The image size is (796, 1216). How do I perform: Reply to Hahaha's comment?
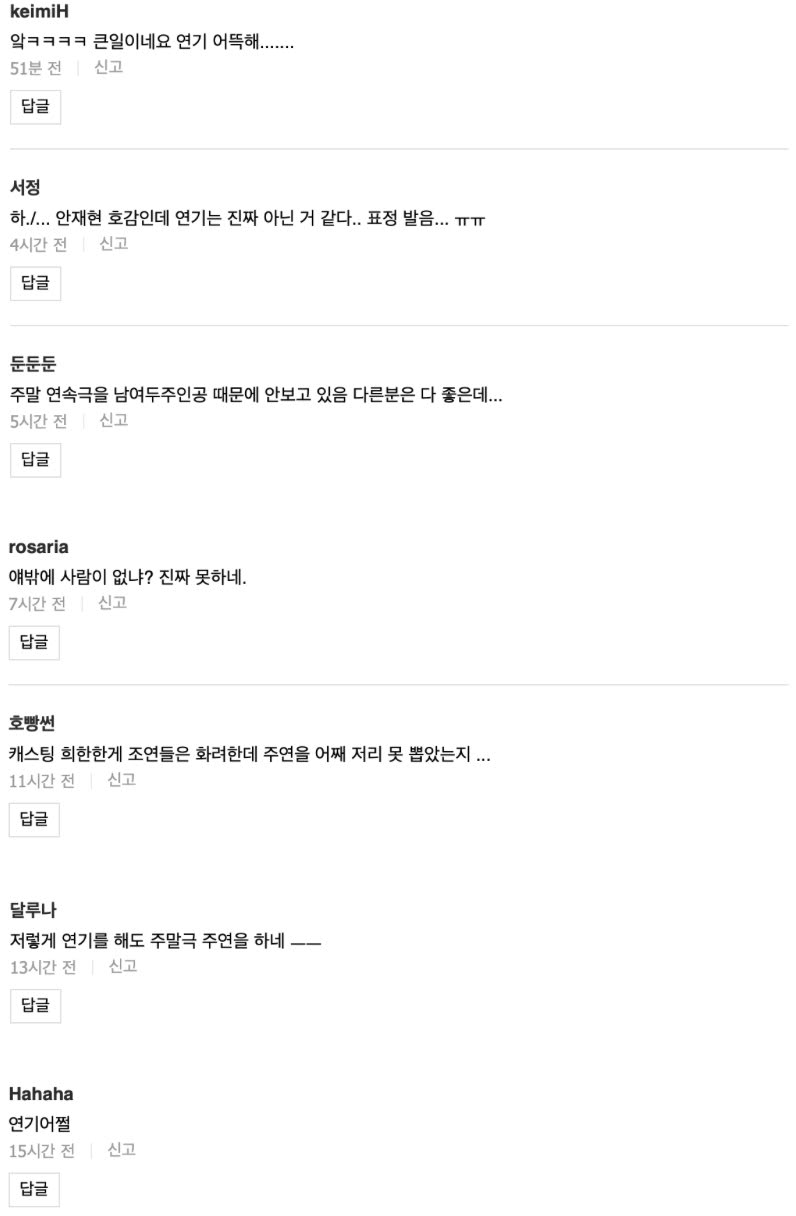point(34,1189)
